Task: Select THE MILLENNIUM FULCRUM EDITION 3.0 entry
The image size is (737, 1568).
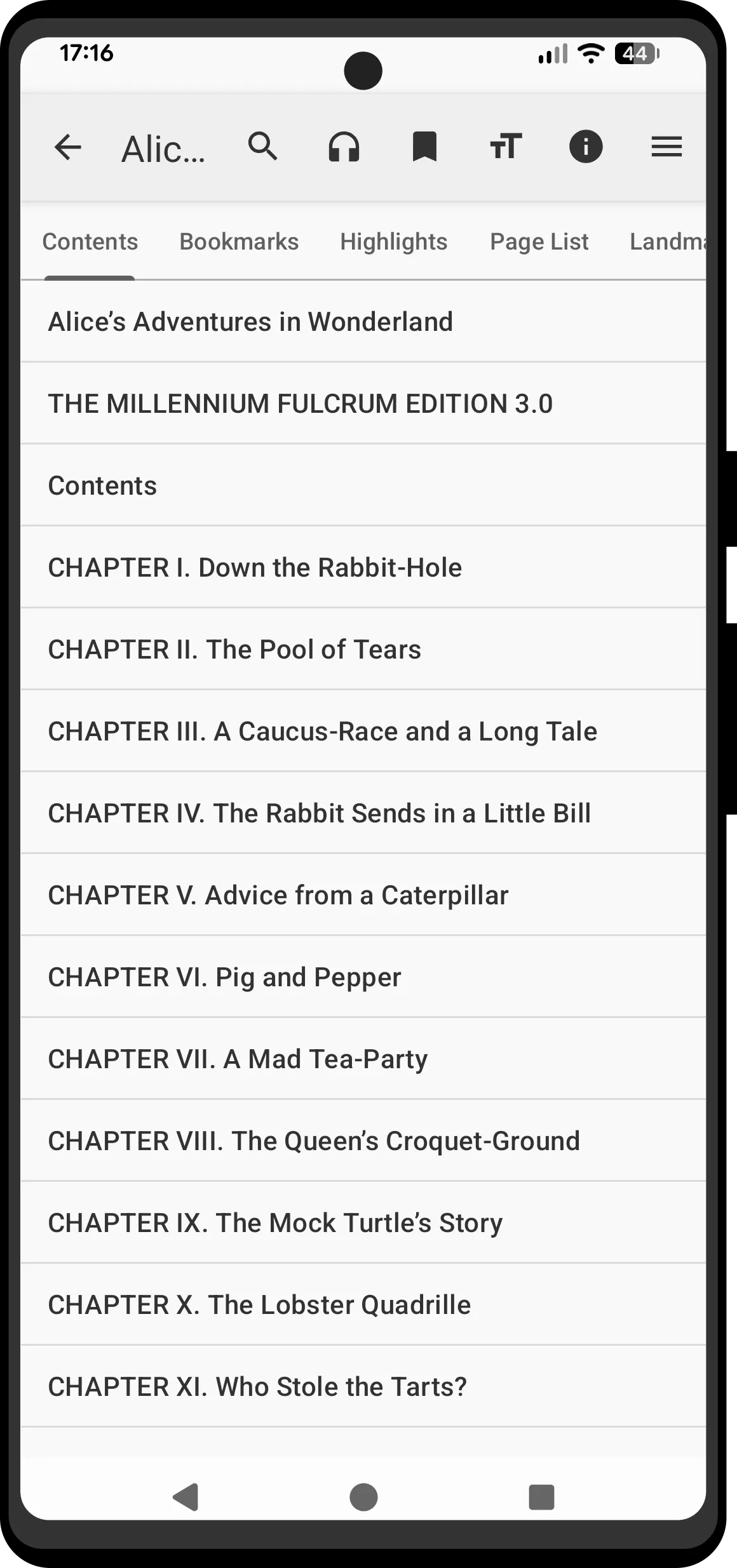Action: [301, 403]
